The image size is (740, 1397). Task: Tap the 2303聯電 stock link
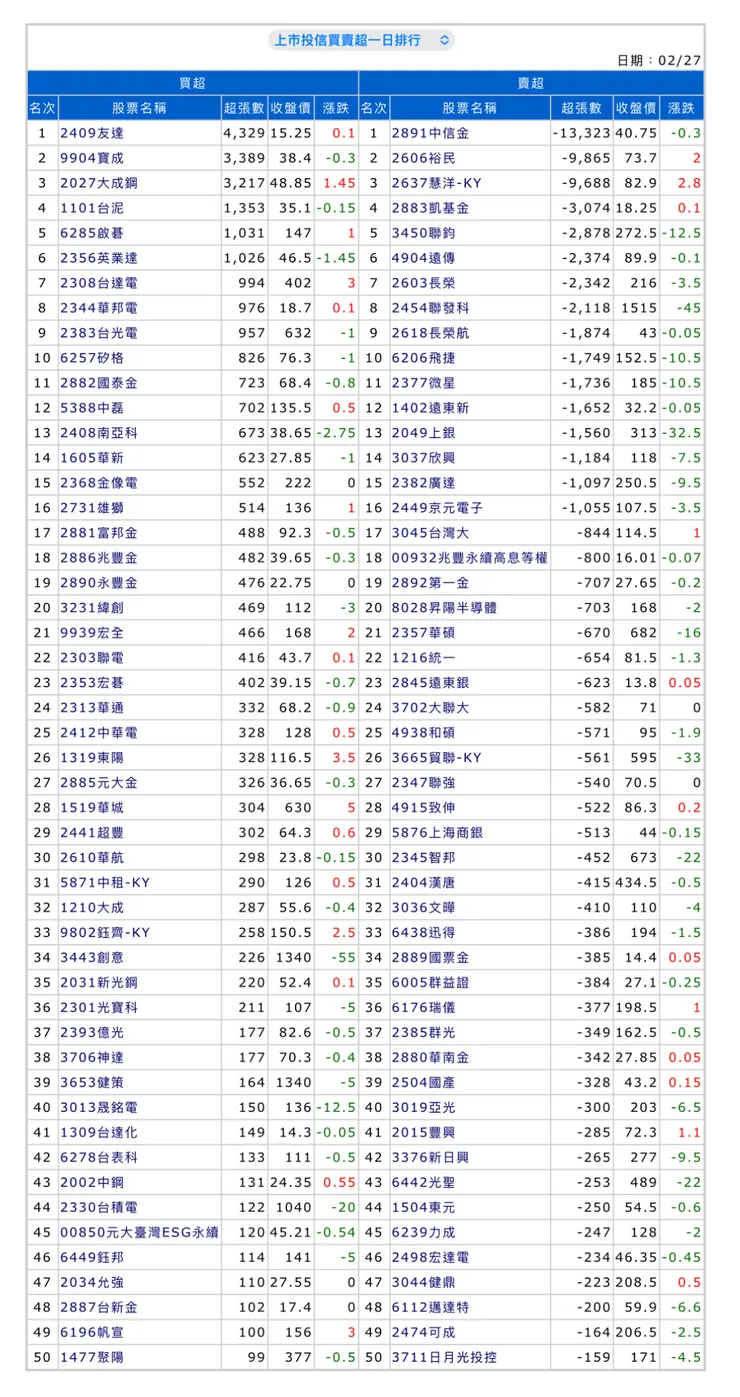pos(91,658)
